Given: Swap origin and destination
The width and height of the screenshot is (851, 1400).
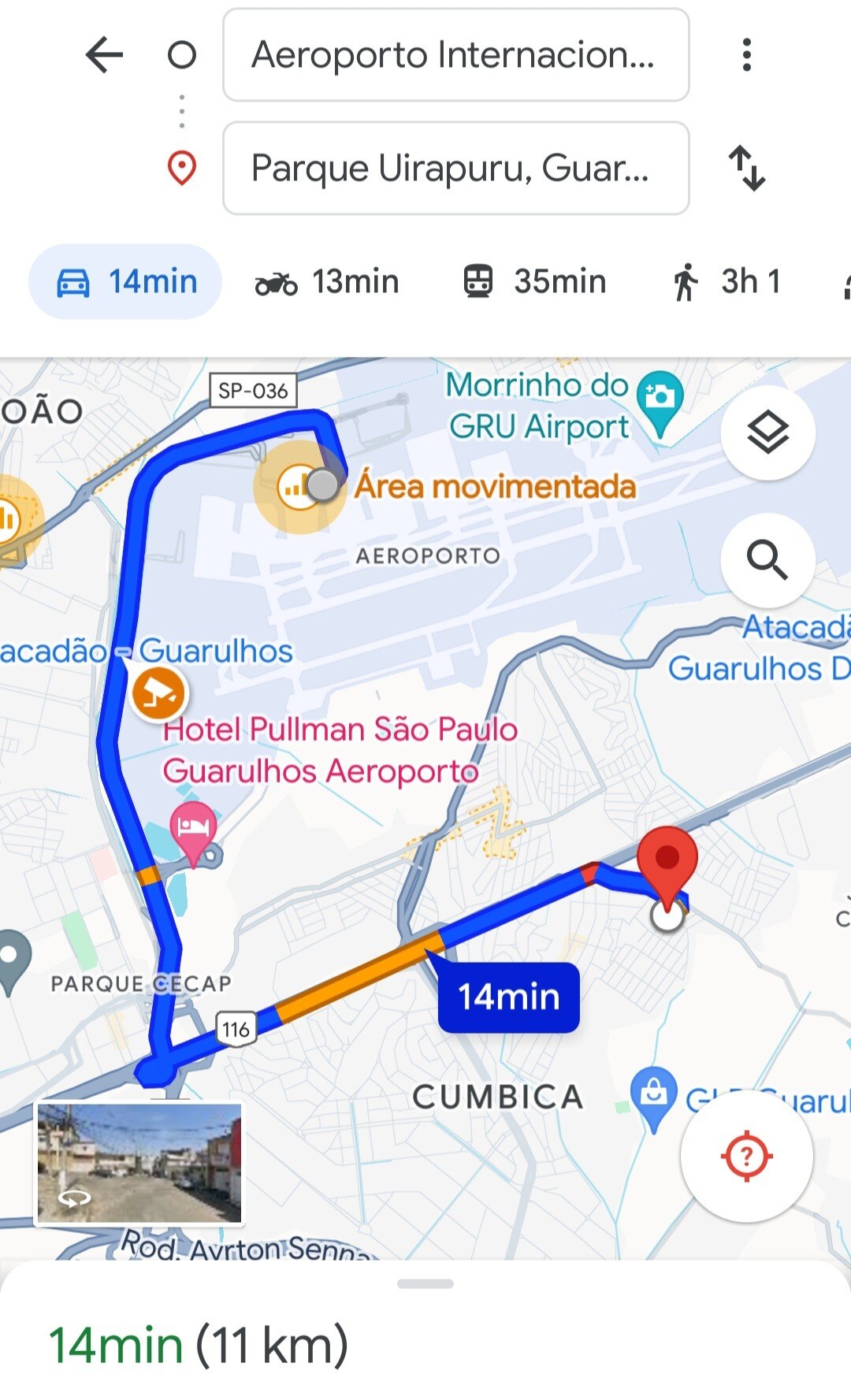Looking at the screenshot, I should tap(746, 168).
